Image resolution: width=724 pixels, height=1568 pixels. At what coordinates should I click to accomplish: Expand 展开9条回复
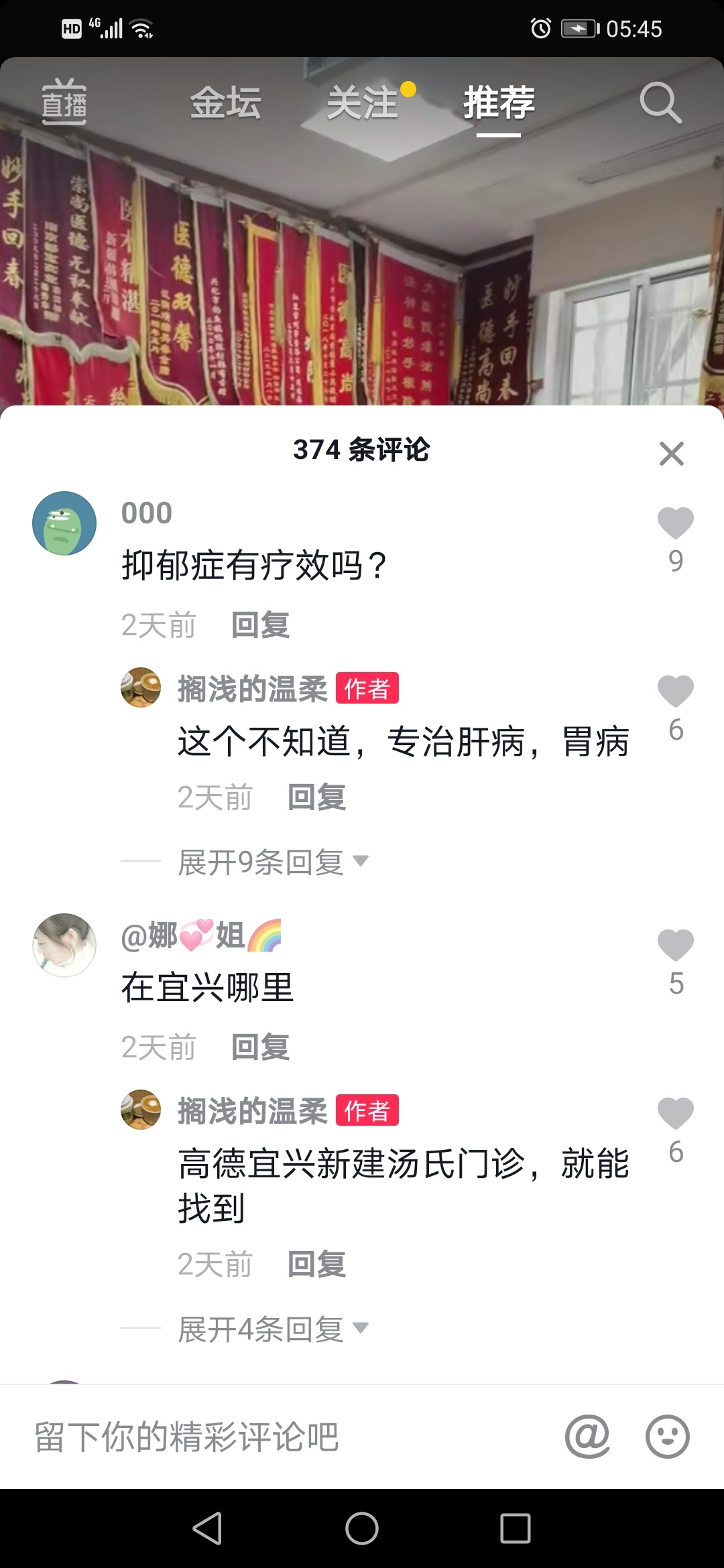coord(273,862)
